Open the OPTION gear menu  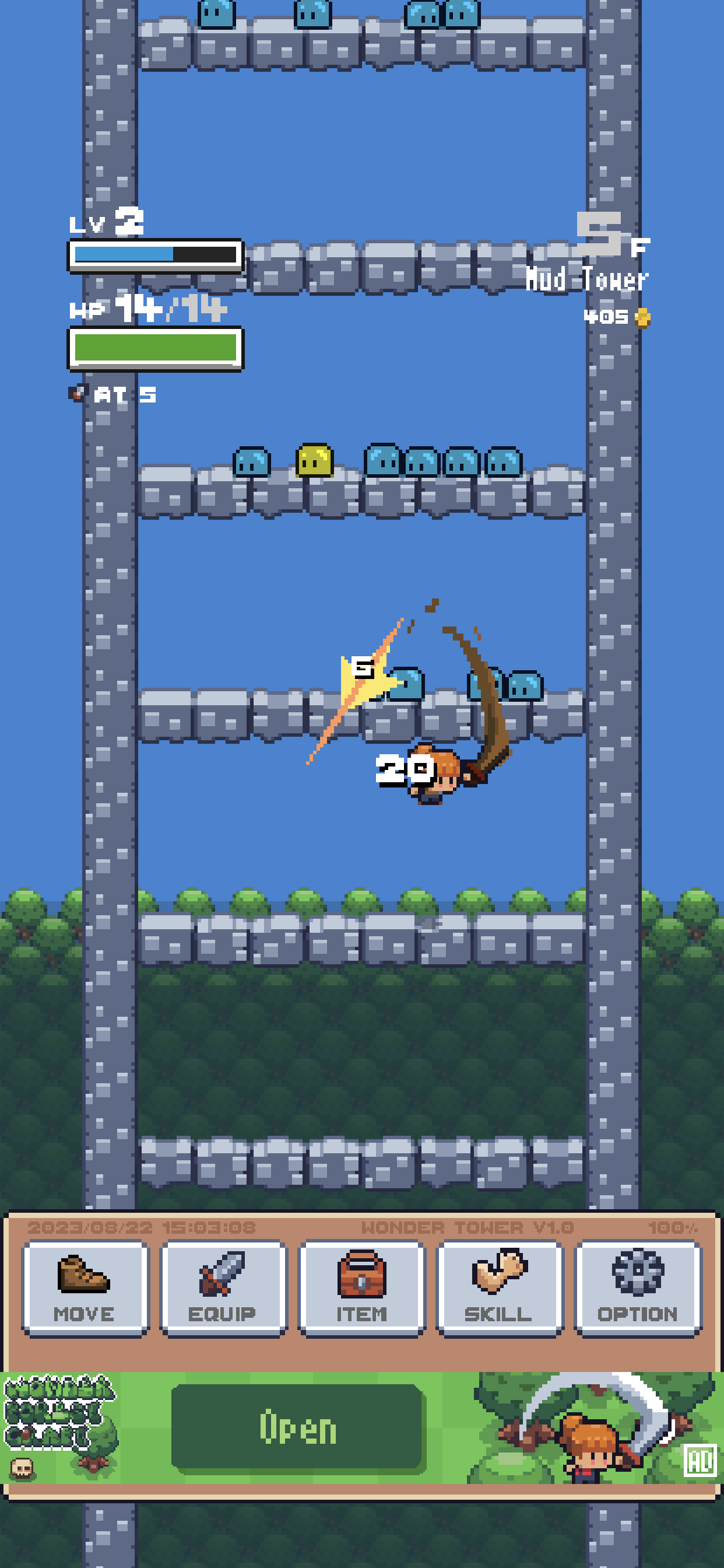tap(638, 1287)
